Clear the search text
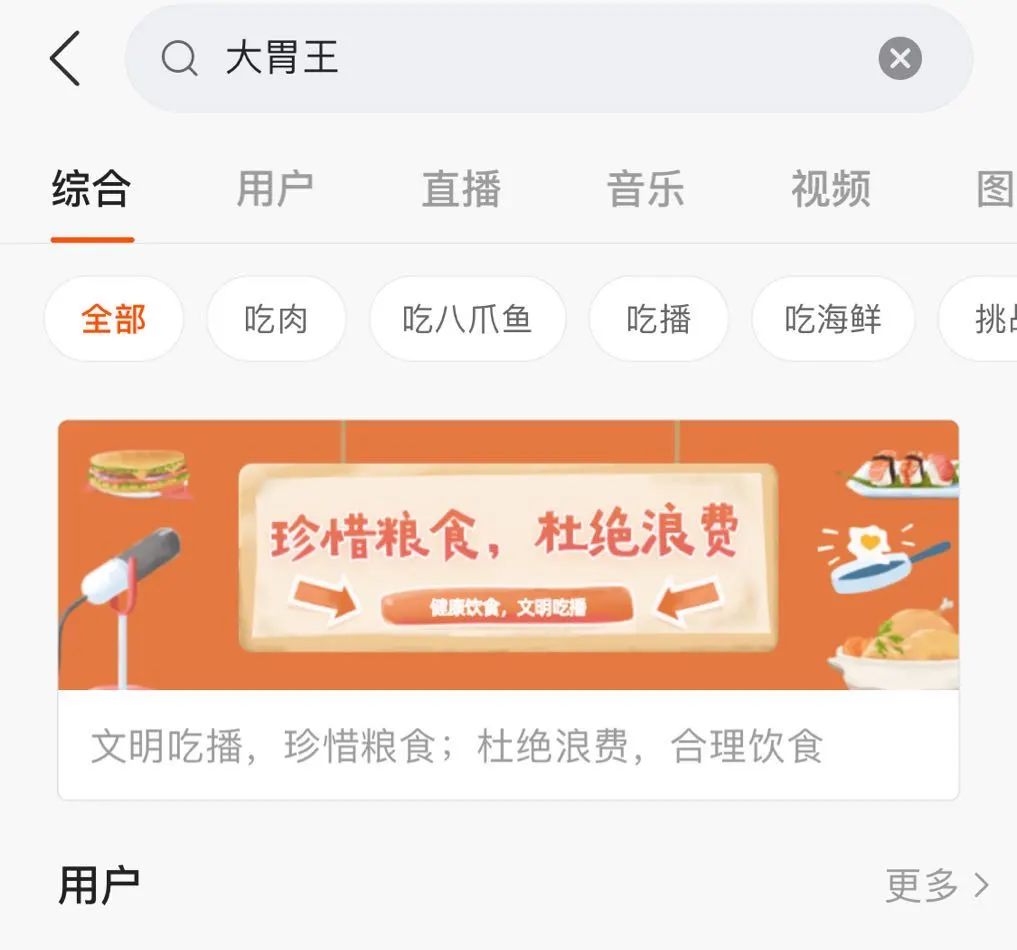The height and width of the screenshot is (950, 1017). 899,58
